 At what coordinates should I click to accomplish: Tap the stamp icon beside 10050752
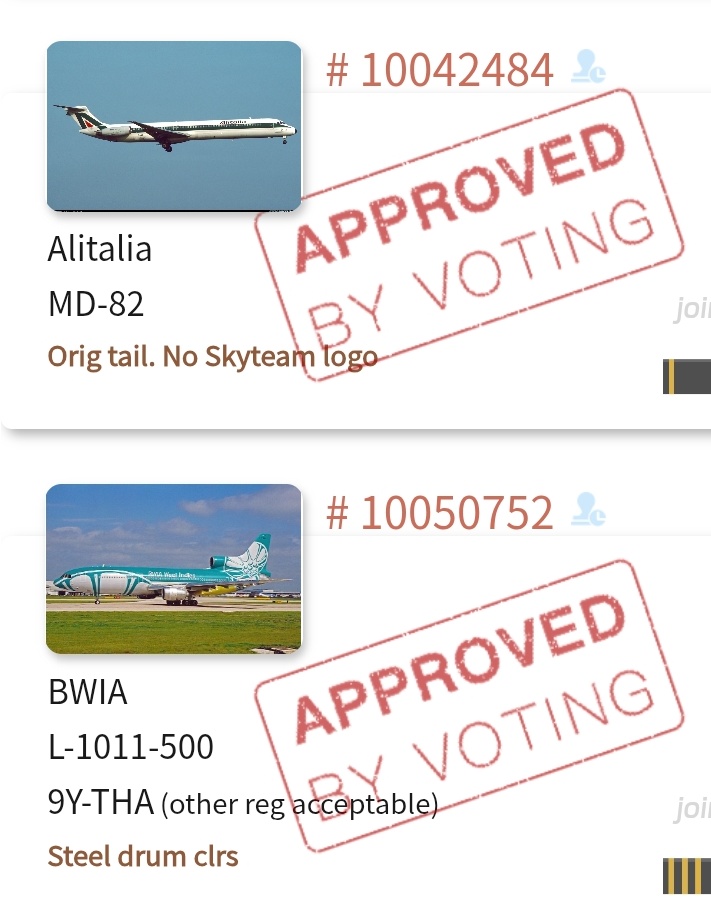588,510
